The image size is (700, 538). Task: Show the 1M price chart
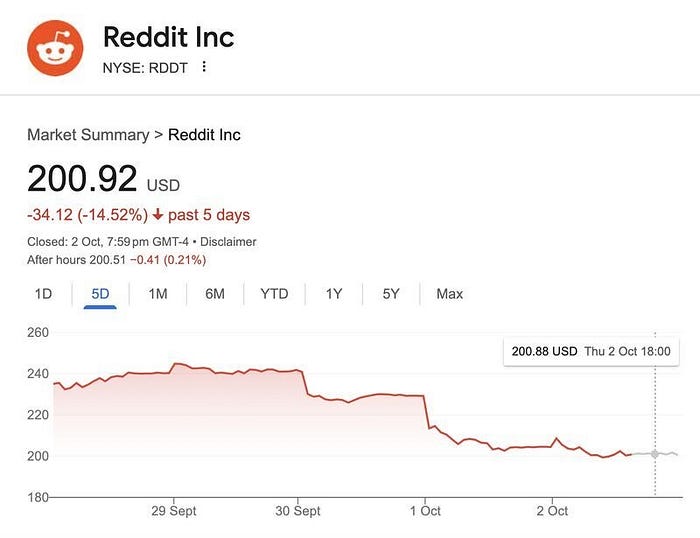(158, 294)
